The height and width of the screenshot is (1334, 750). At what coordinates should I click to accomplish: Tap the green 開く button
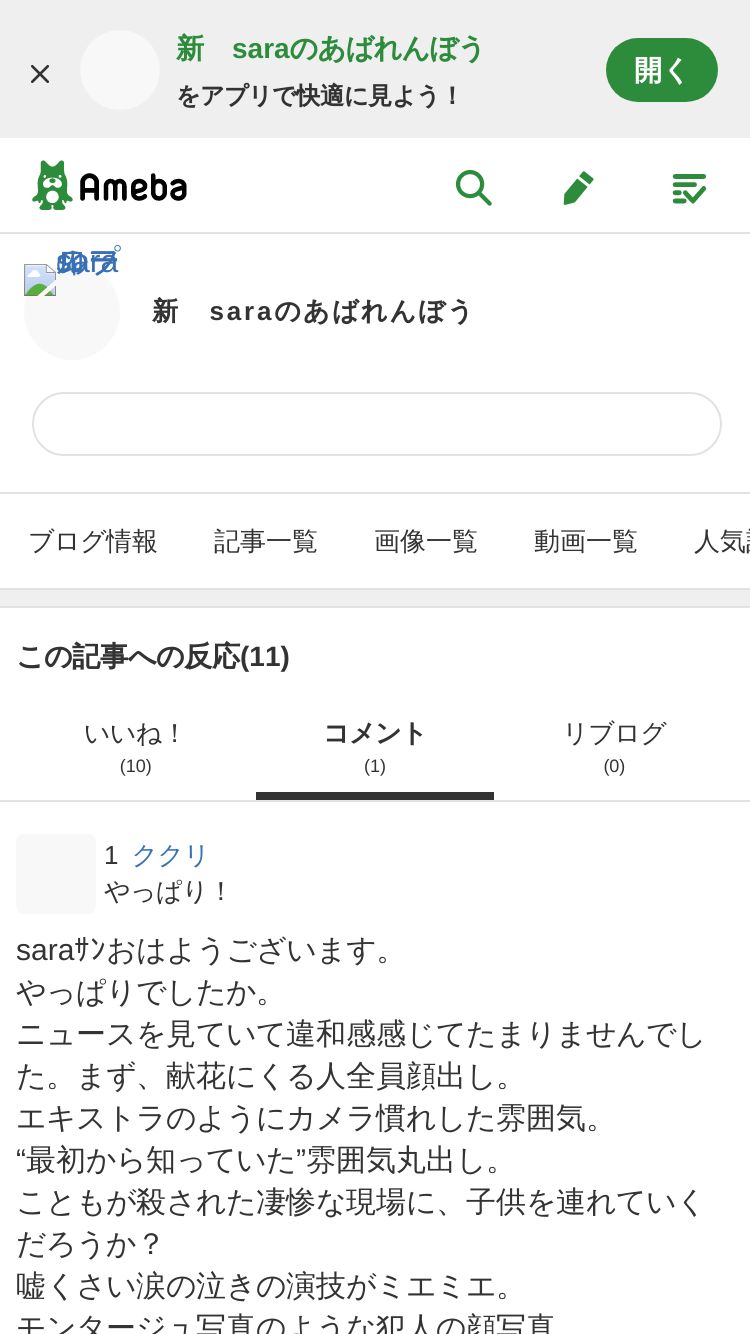662,70
